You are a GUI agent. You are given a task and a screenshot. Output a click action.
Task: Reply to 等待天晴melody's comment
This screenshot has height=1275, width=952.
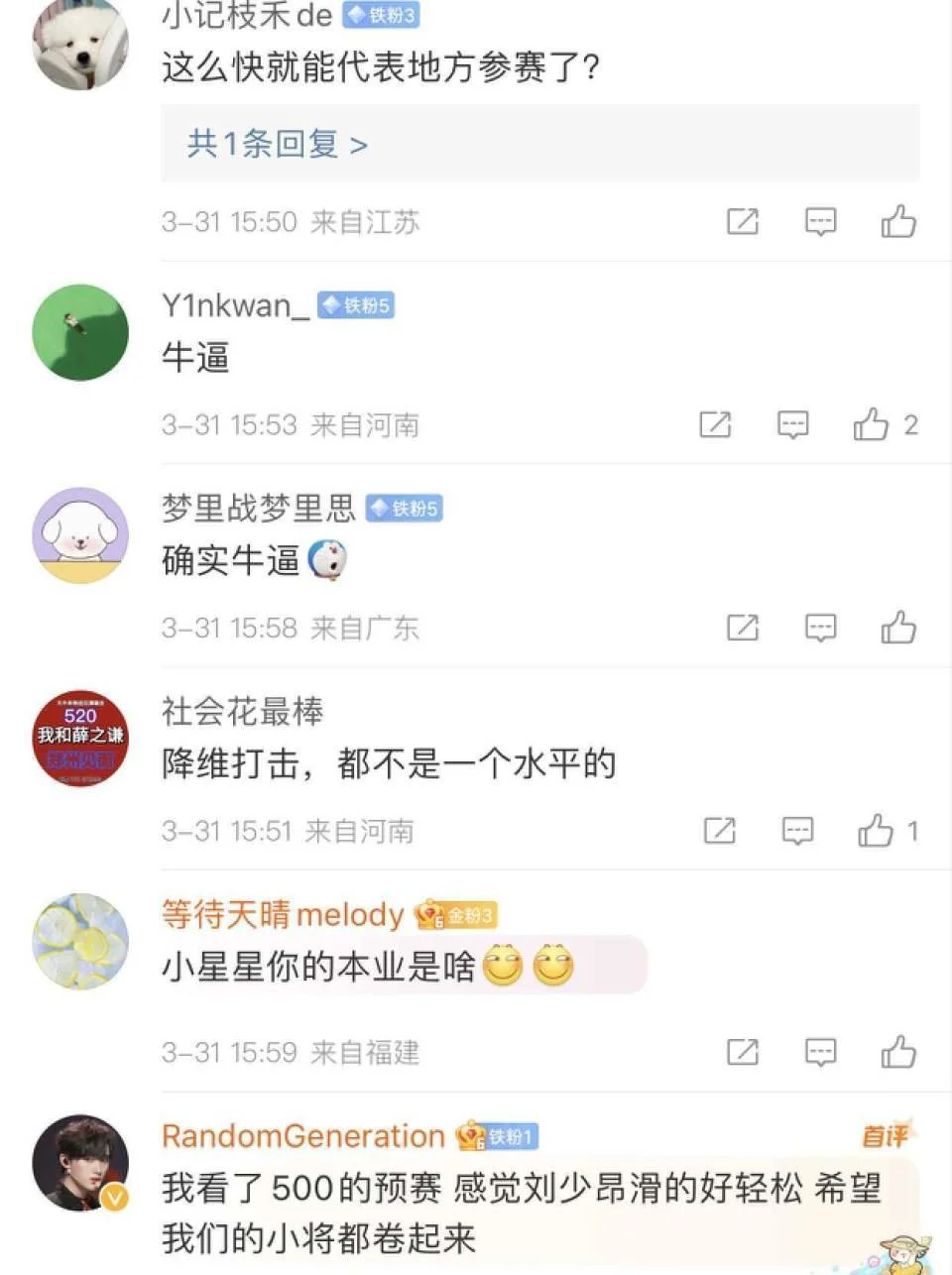(x=820, y=1052)
